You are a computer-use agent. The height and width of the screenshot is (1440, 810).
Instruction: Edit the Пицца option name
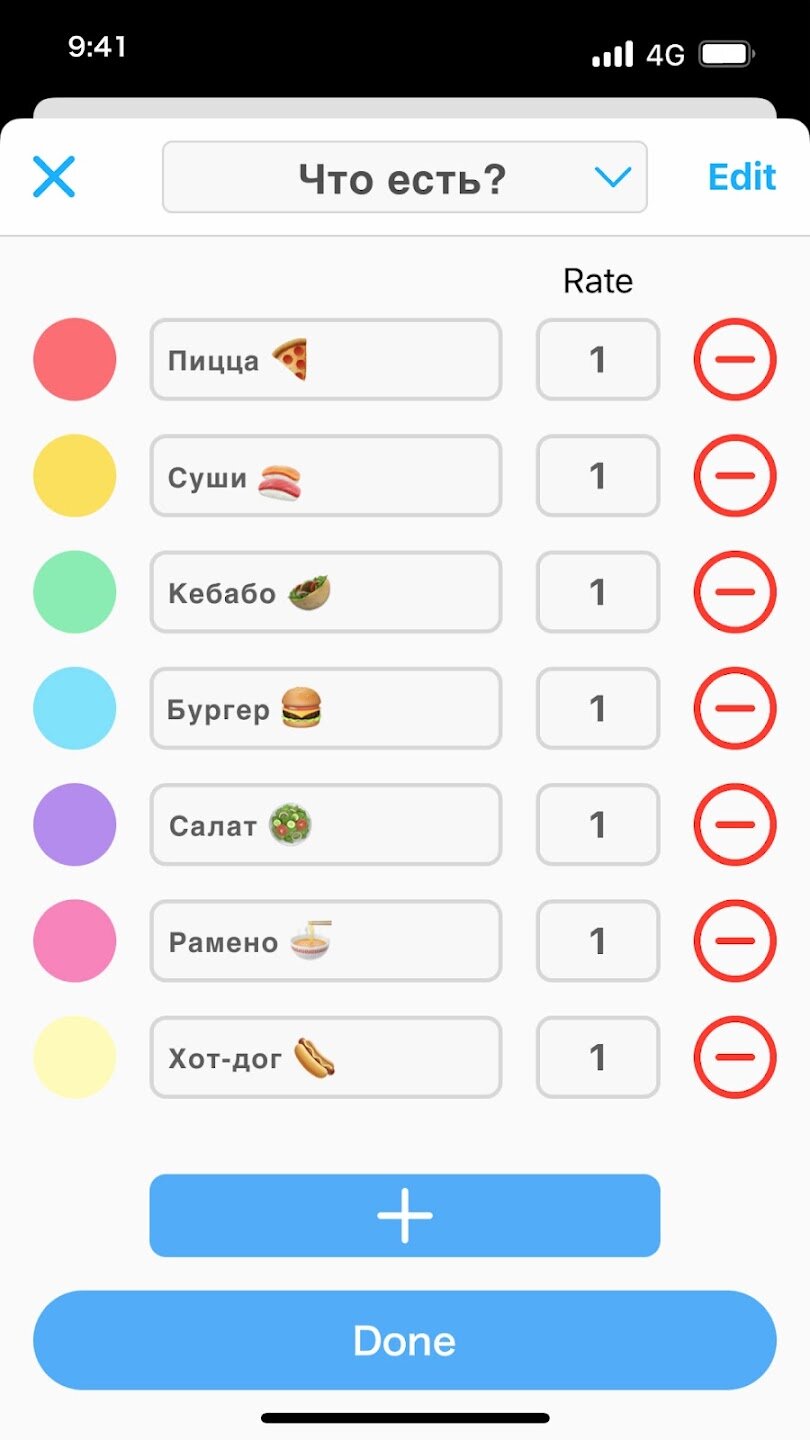[325, 360]
